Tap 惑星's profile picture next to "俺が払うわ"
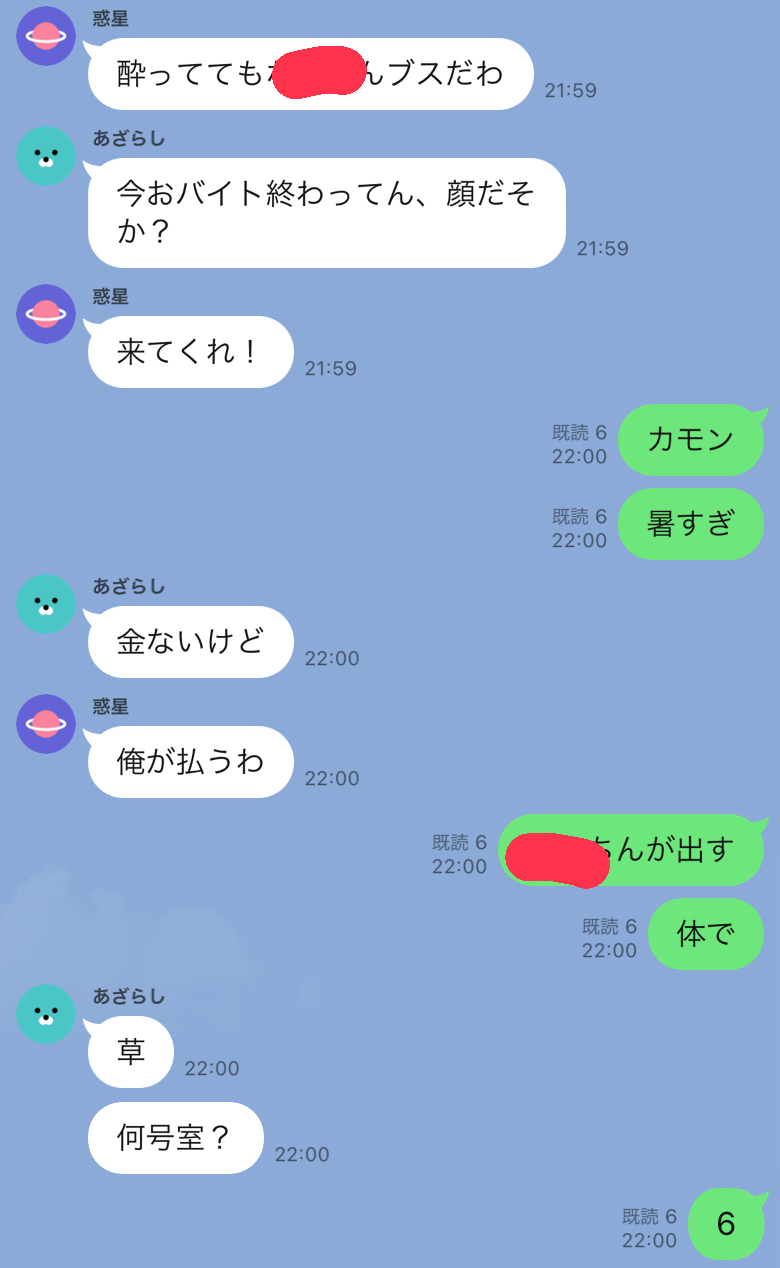 pos(46,724)
